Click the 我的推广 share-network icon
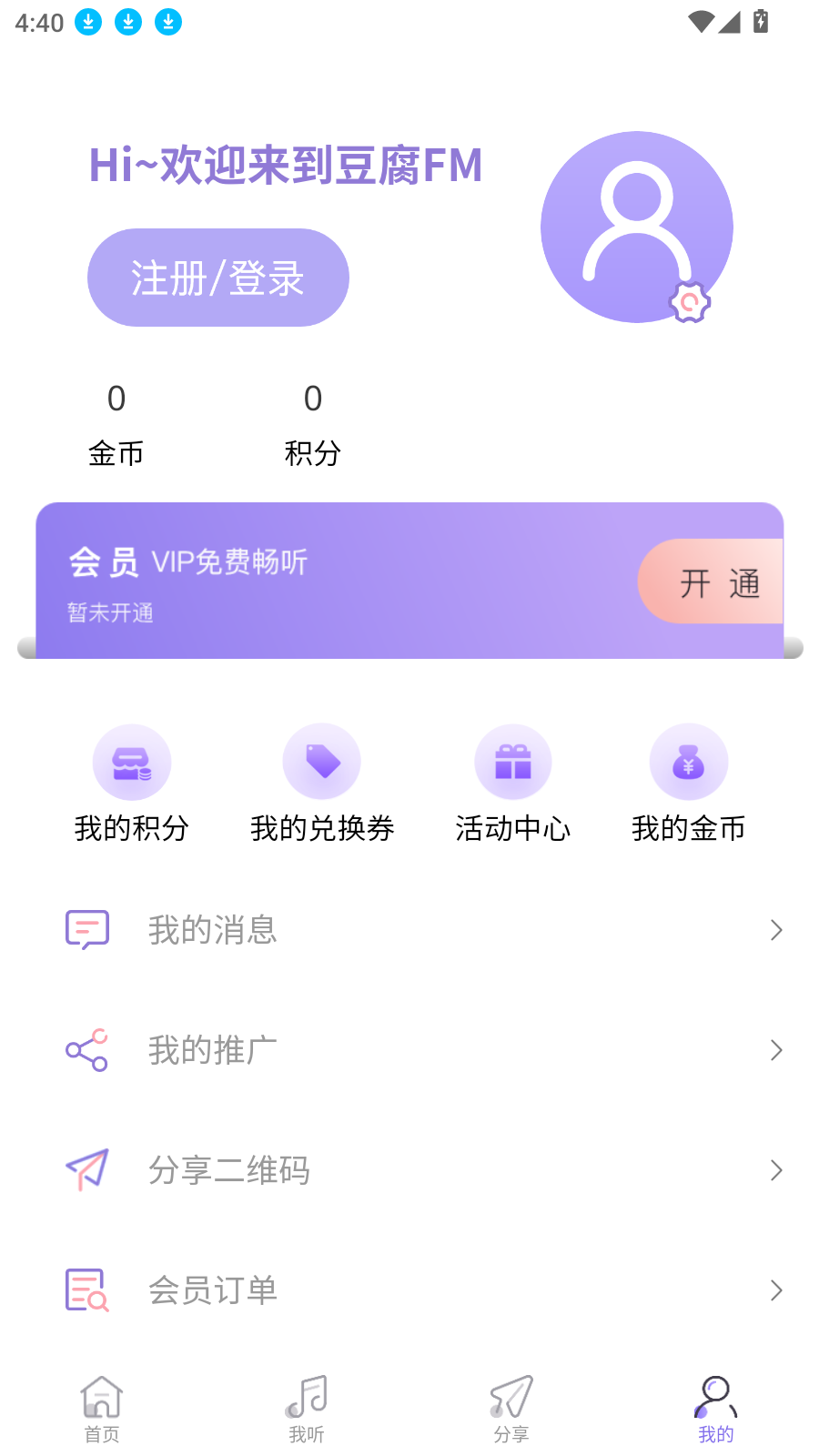Screen dimensions: 819x1456 [x=86, y=1050]
